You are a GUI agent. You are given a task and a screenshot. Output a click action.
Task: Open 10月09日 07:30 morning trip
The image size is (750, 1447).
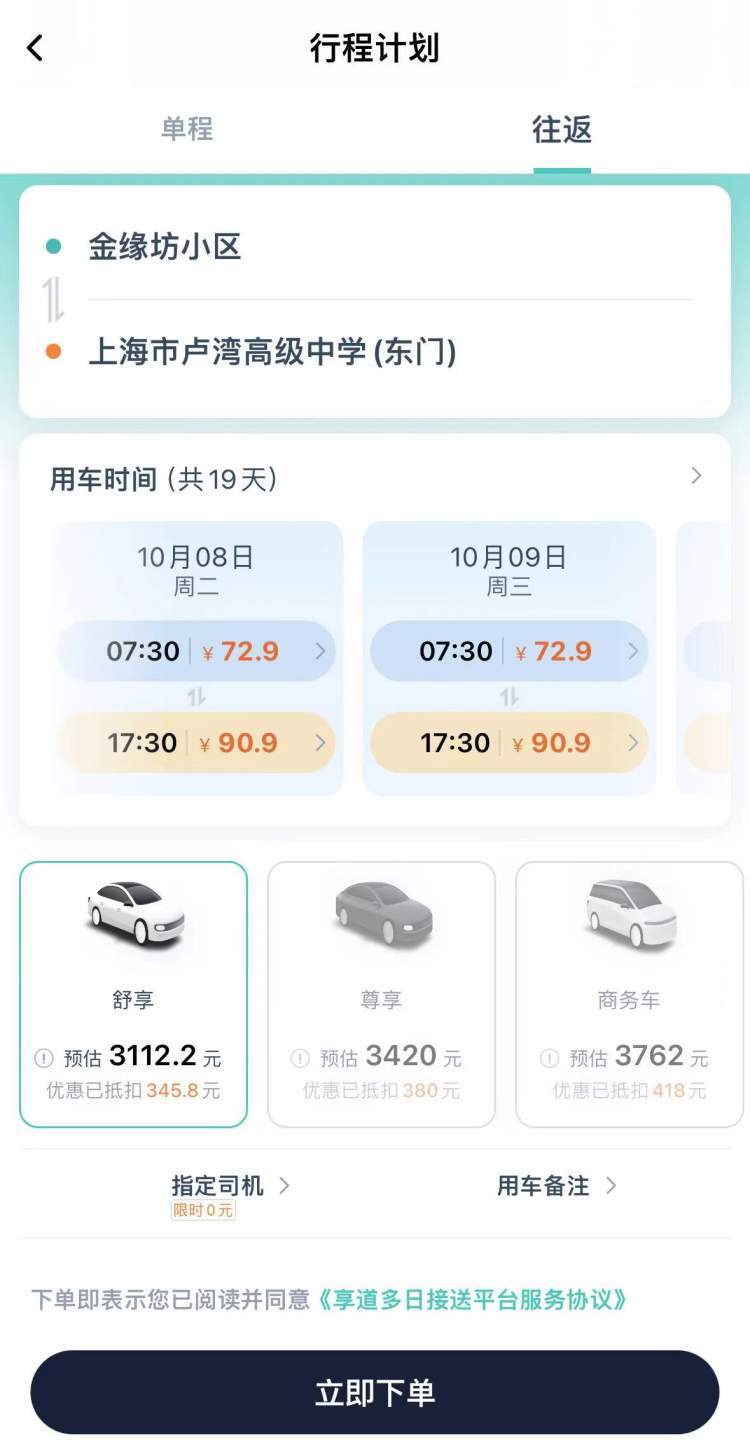coord(509,652)
